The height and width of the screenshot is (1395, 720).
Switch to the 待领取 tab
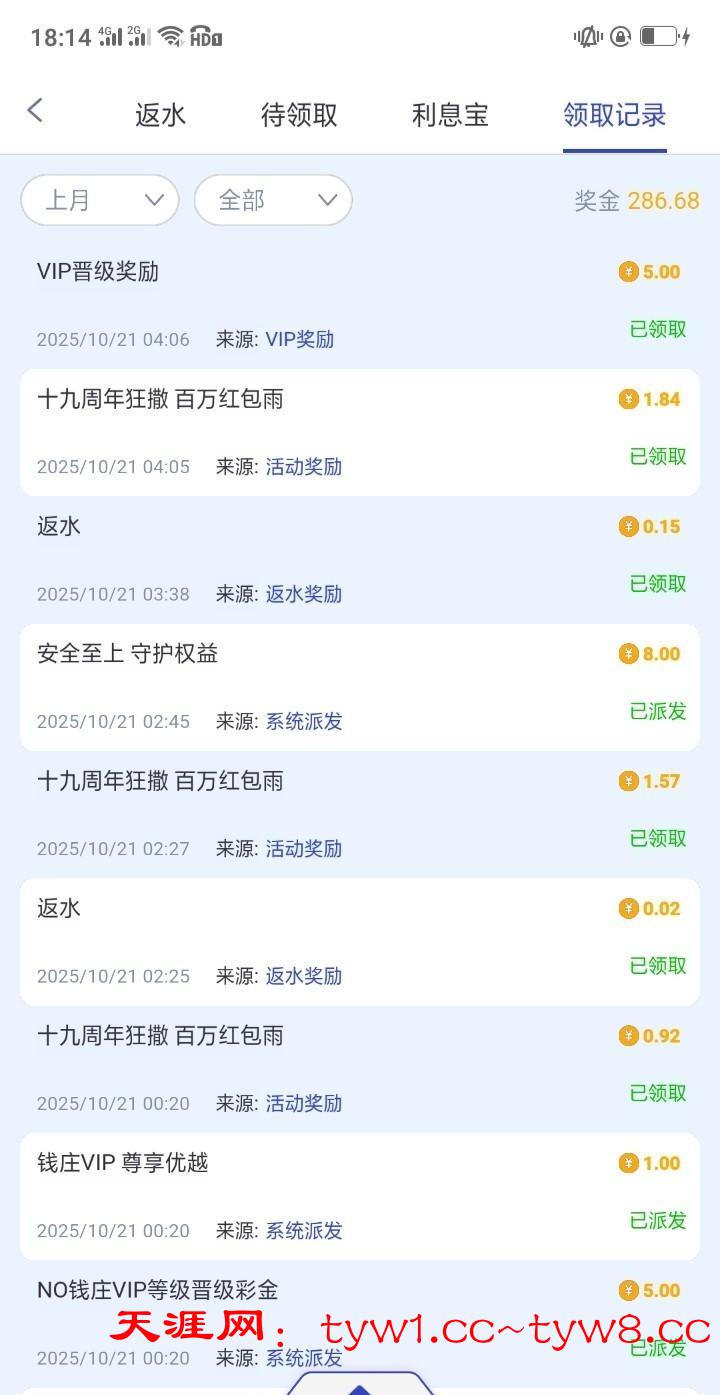pyautogui.click(x=299, y=115)
